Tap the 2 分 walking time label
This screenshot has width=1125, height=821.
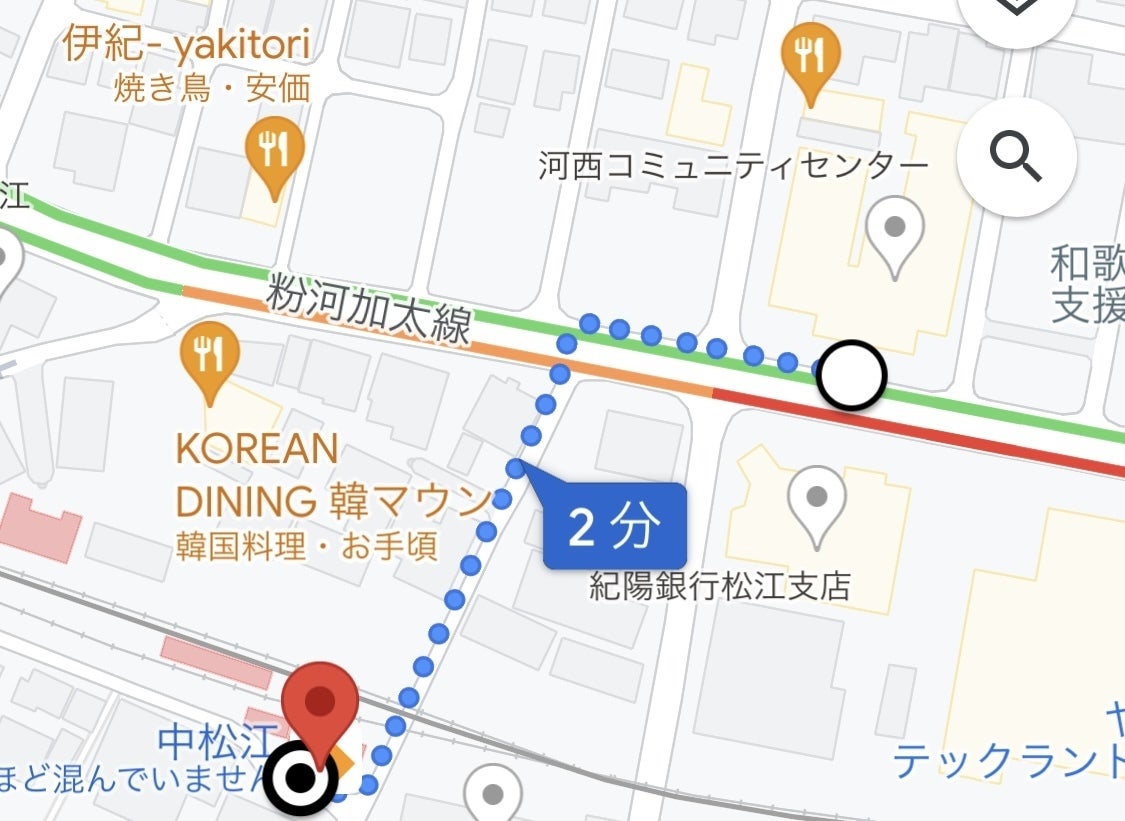click(614, 528)
